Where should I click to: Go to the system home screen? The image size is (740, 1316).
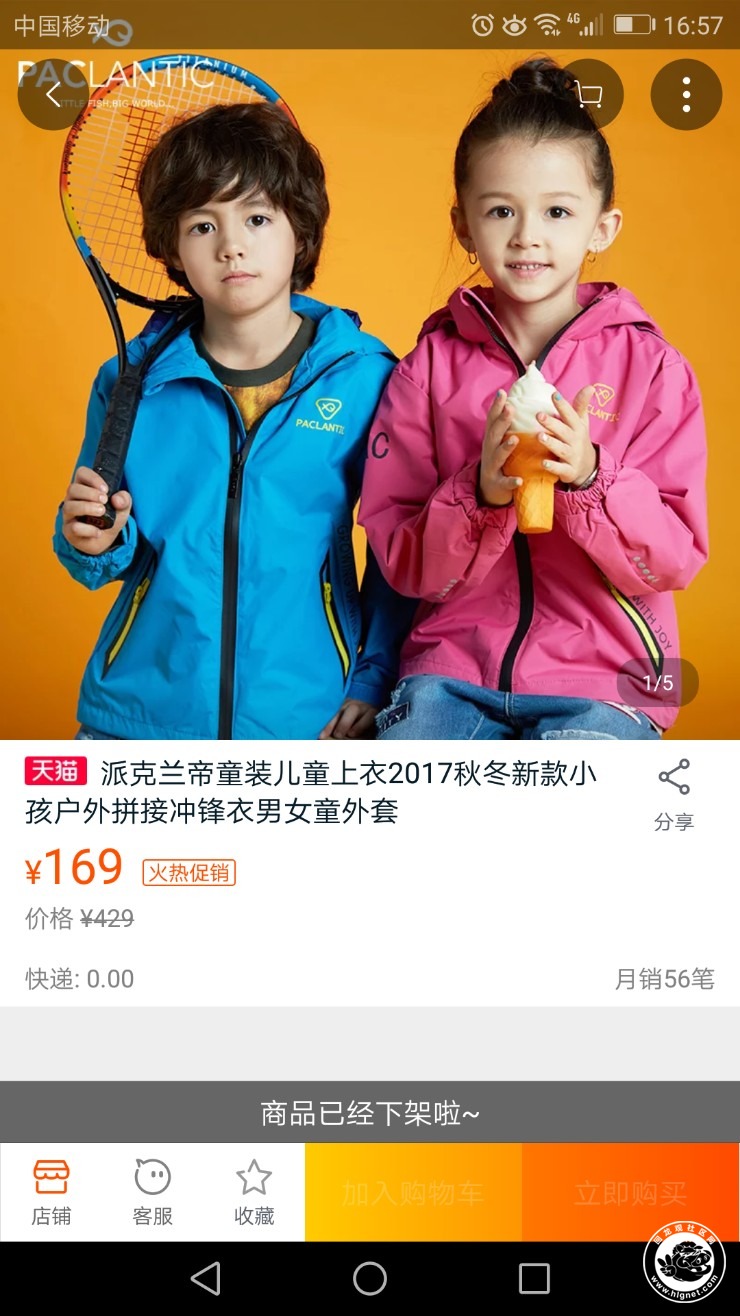[370, 1278]
